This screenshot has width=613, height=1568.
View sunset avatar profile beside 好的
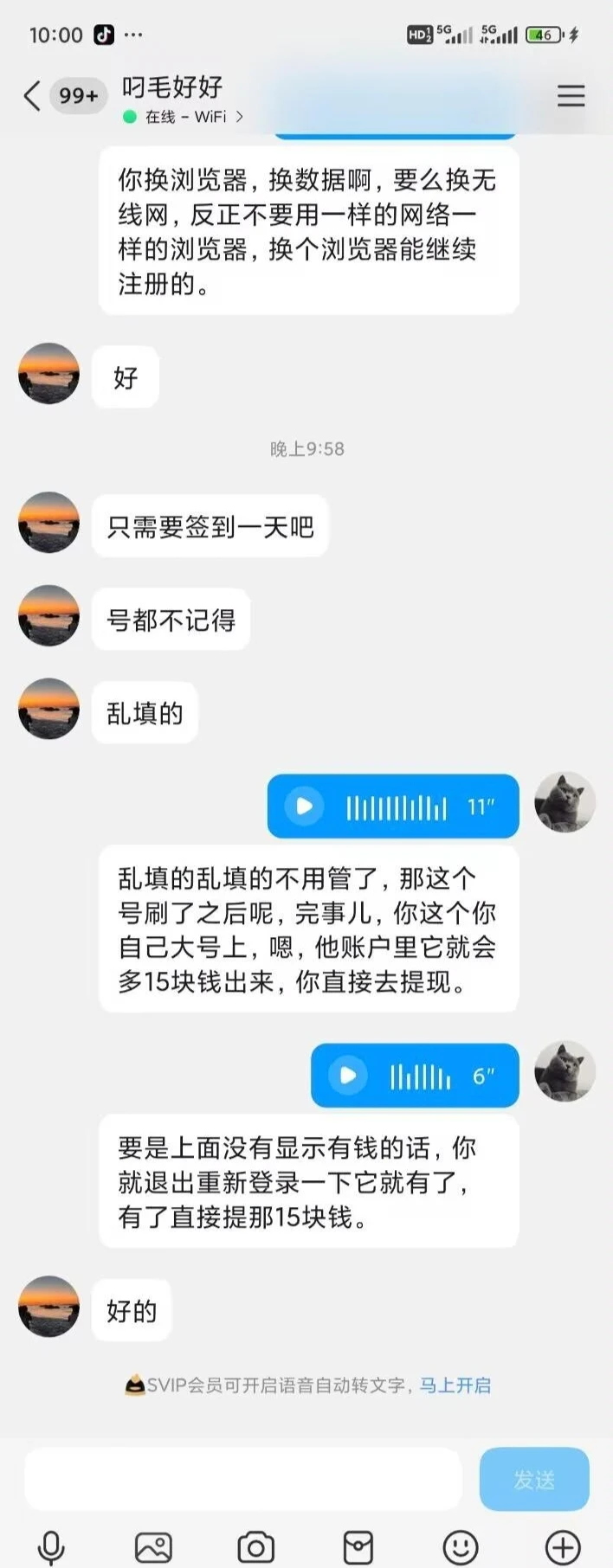tap(48, 1307)
